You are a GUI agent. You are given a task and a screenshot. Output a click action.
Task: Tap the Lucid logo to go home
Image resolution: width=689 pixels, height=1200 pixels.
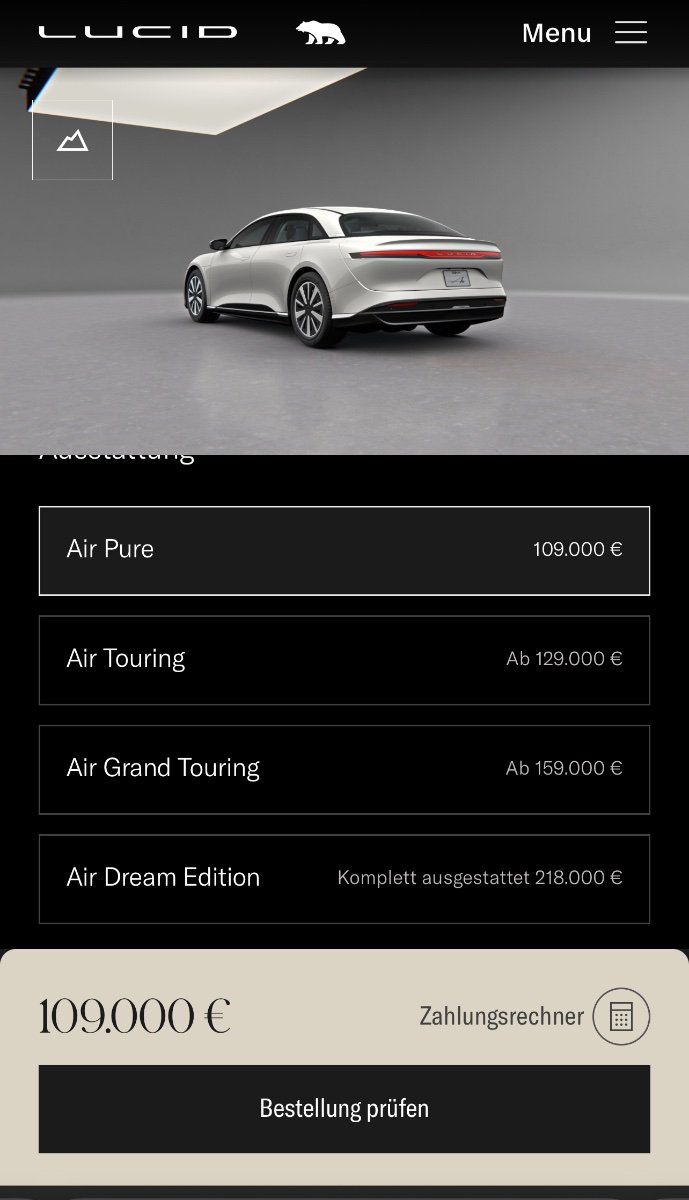click(137, 32)
